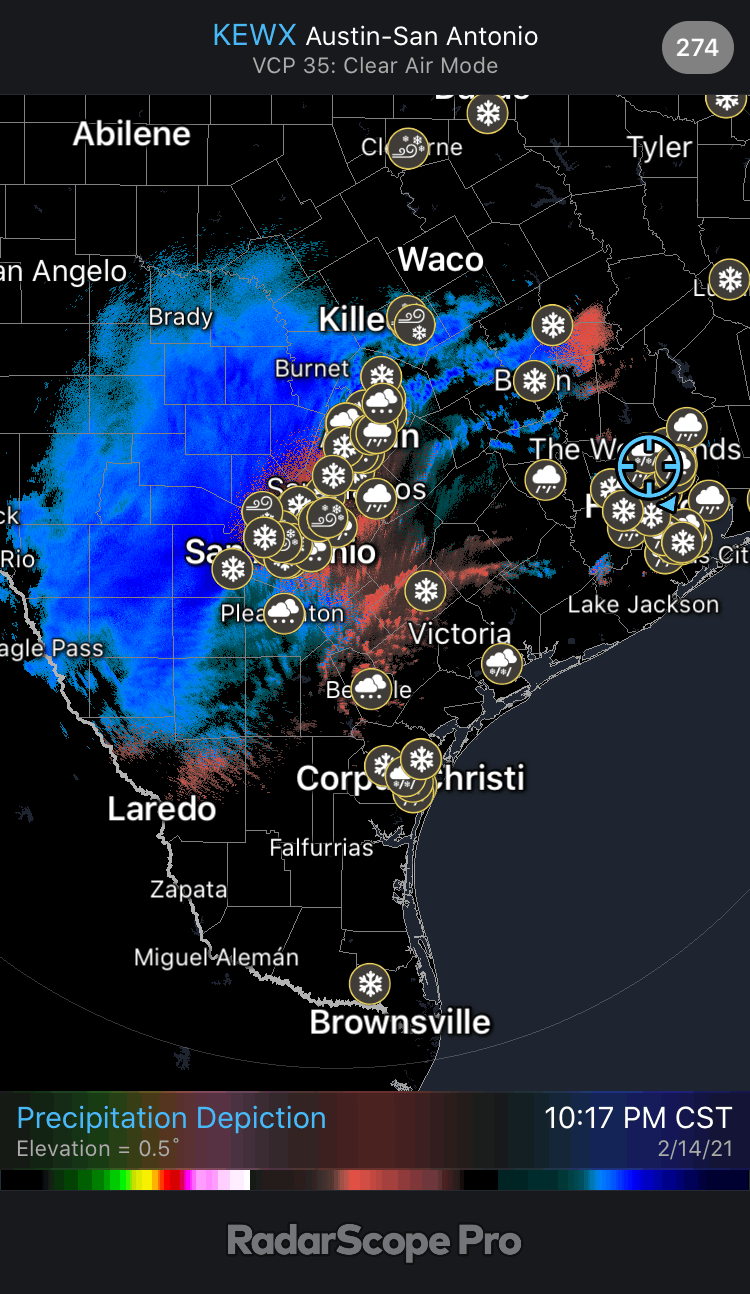Select the blue crosshair location marker

tap(650, 466)
